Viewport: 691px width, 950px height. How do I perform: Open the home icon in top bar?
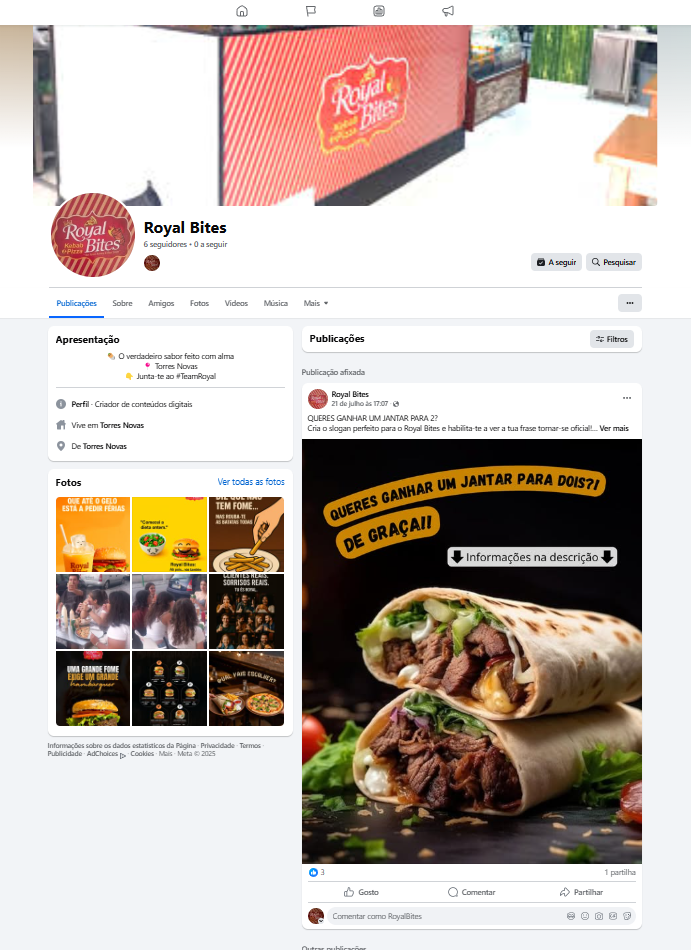pos(242,11)
